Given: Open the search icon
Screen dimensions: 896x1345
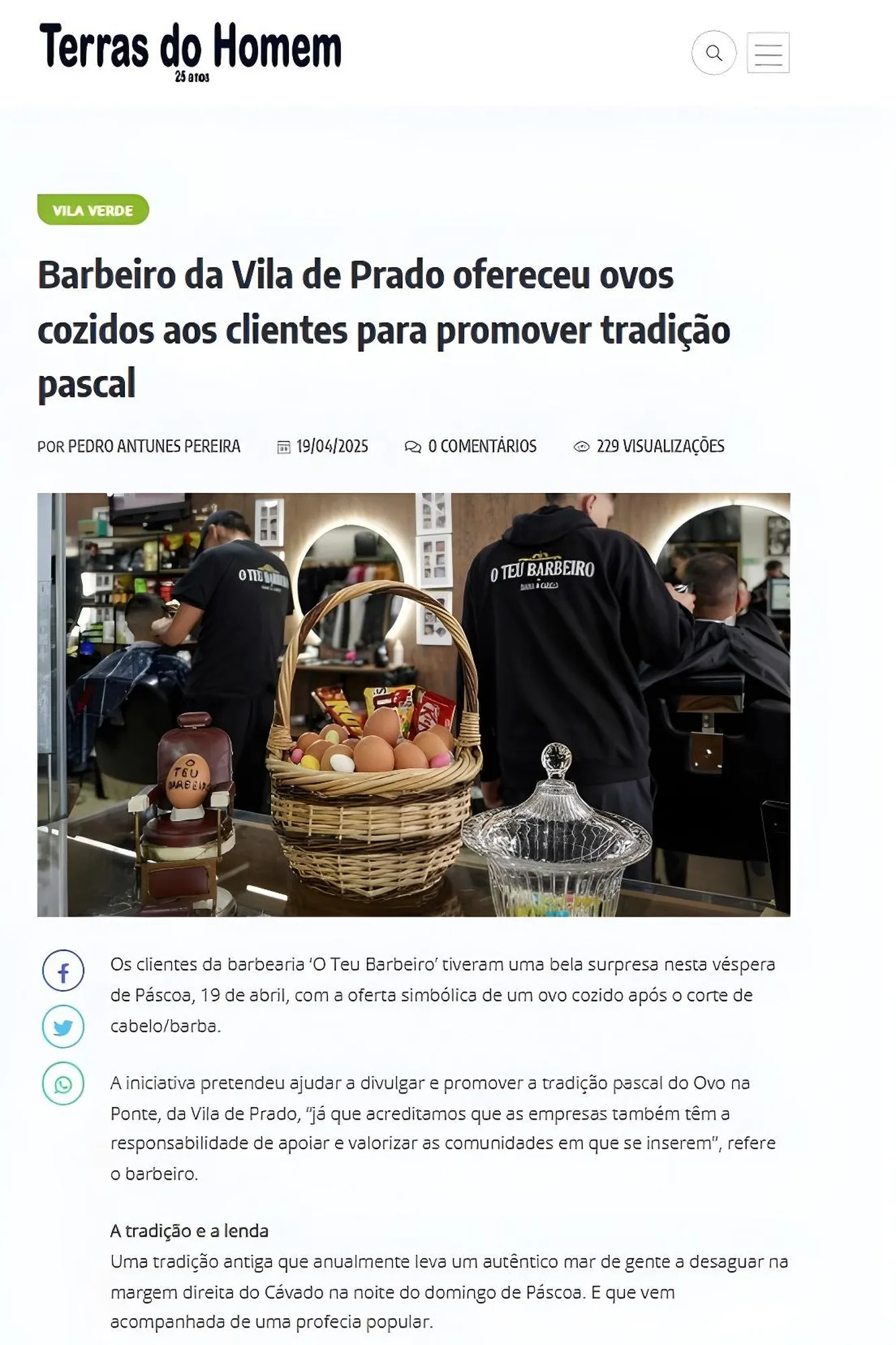Looking at the screenshot, I should pyautogui.click(x=714, y=52).
